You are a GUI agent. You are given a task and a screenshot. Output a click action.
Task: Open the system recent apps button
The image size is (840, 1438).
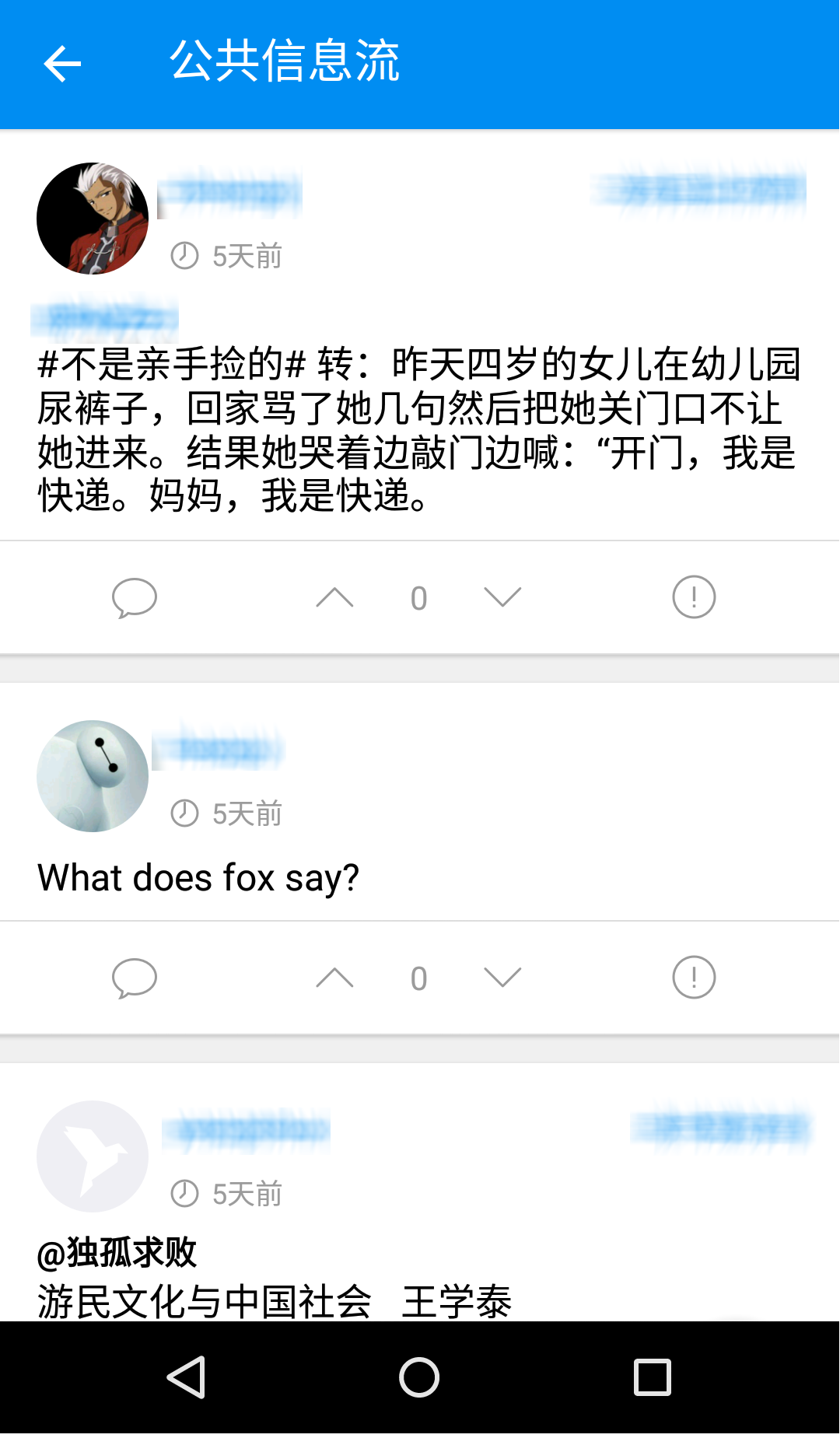(652, 1377)
